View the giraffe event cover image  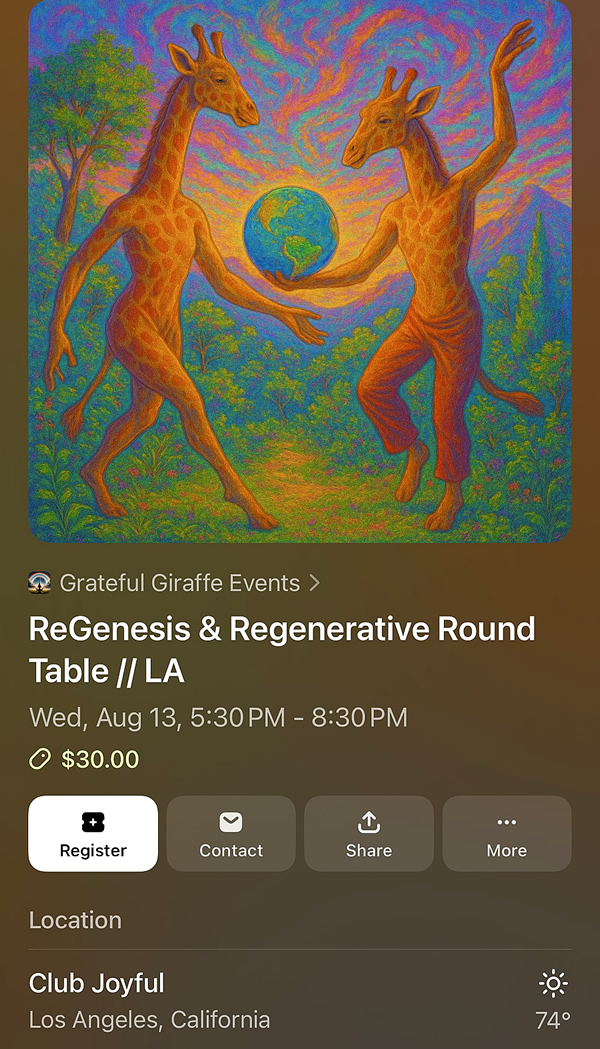(x=300, y=270)
